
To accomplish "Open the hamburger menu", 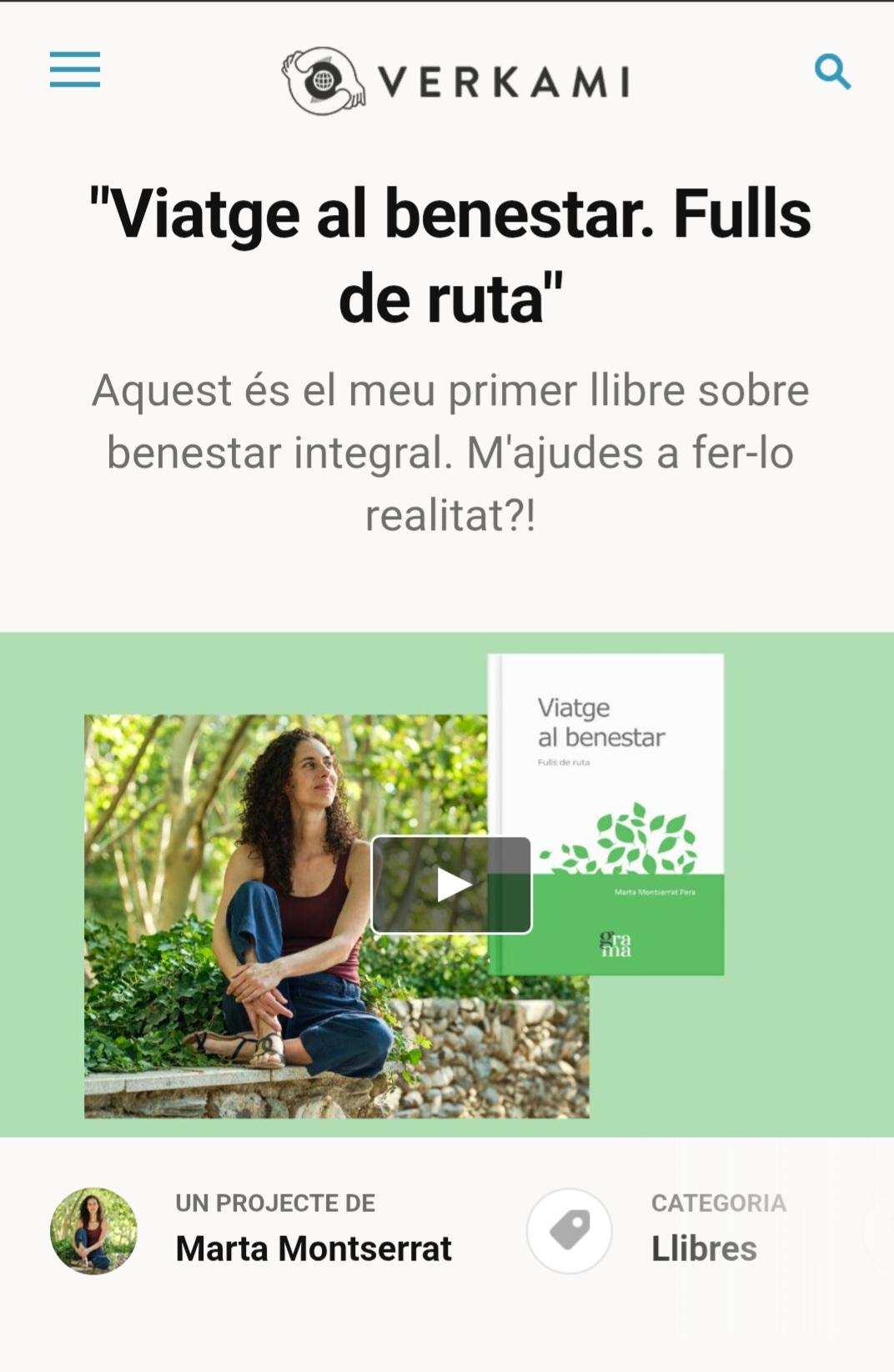I will coord(75,69).
